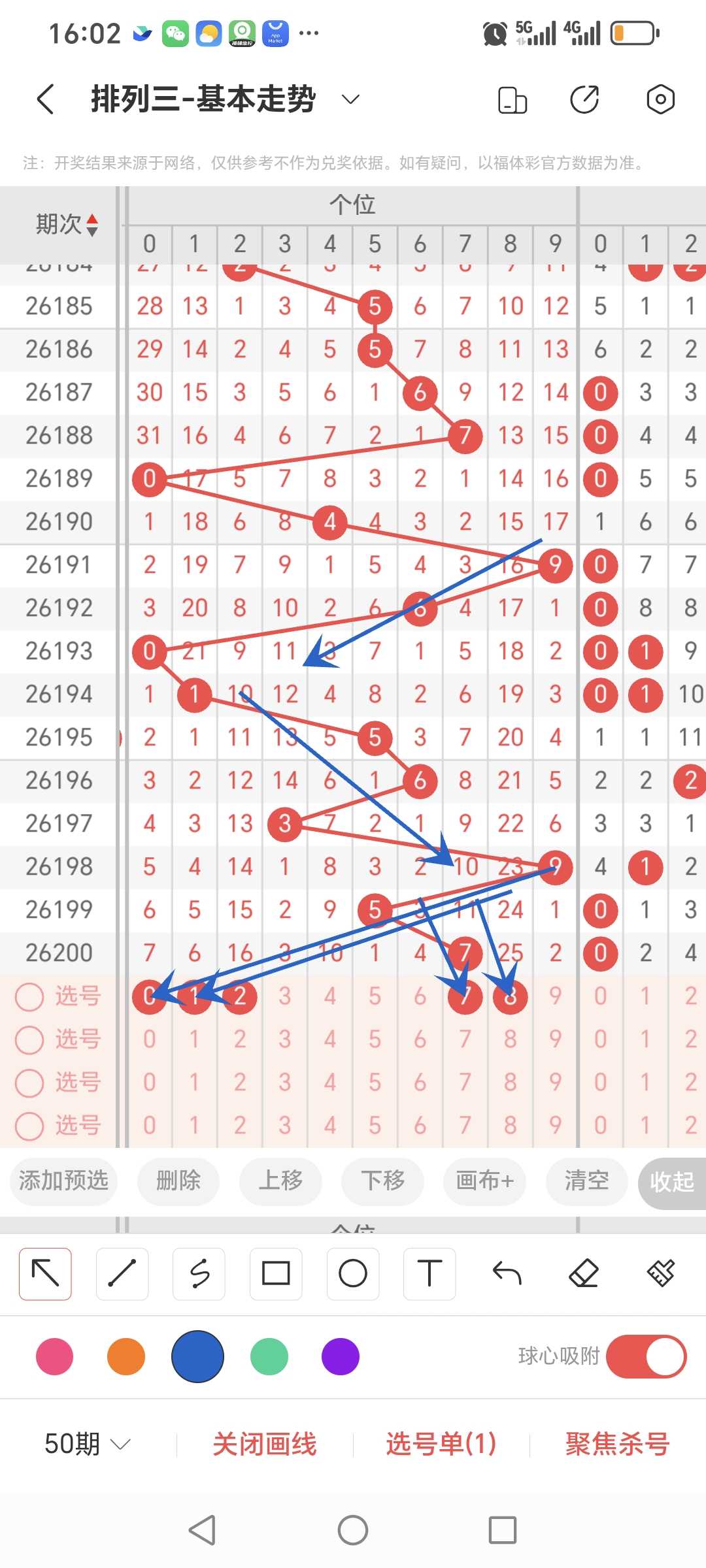Tap the 上移 button
Image resolution: width=706 pixels, height=1568 pixels.
click(280, 1181)
